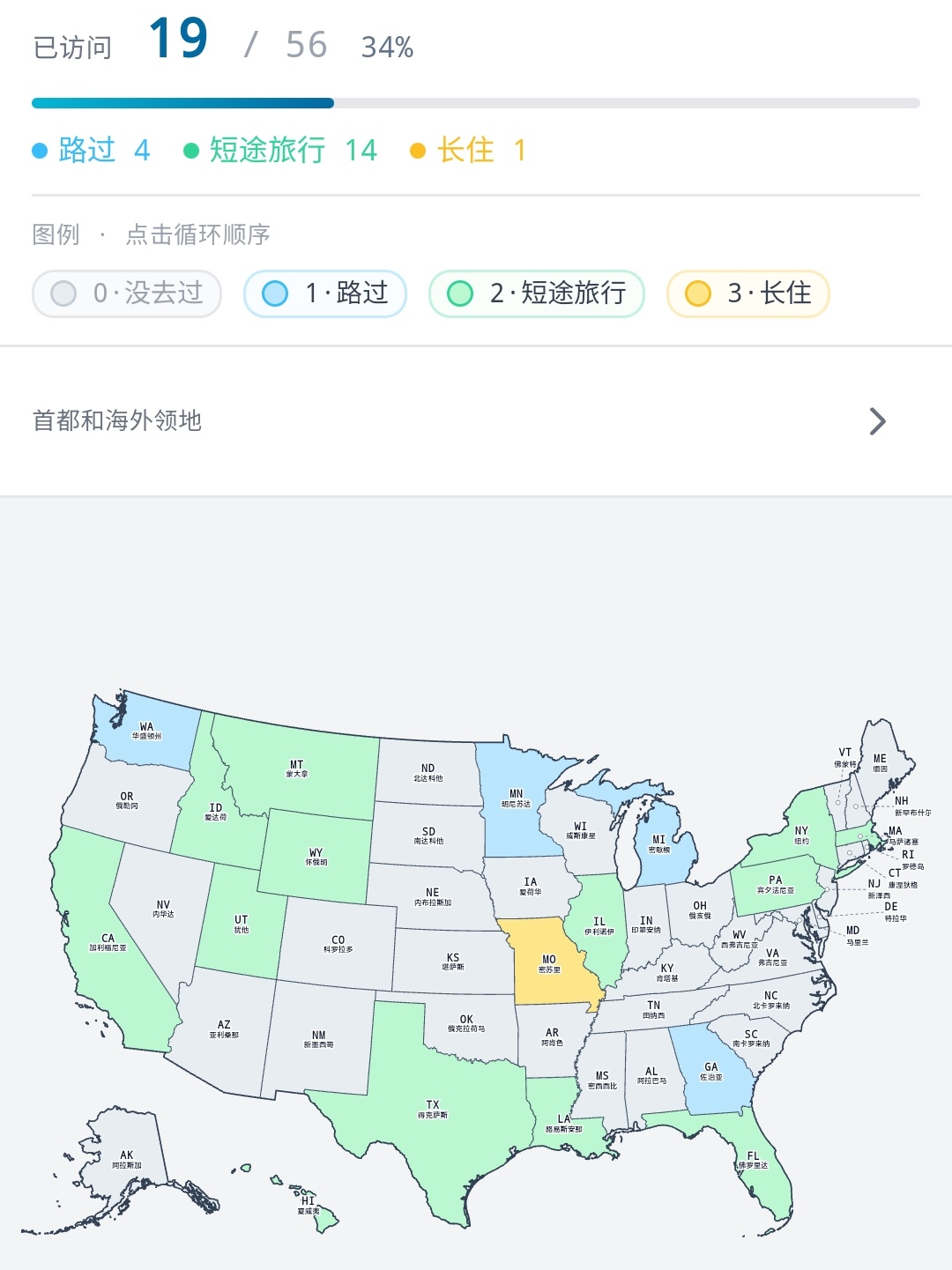The width and height of the screenshot is (952, 1270).
Task: Tap Florida (FL) on the map
Action: [753, 1160]
